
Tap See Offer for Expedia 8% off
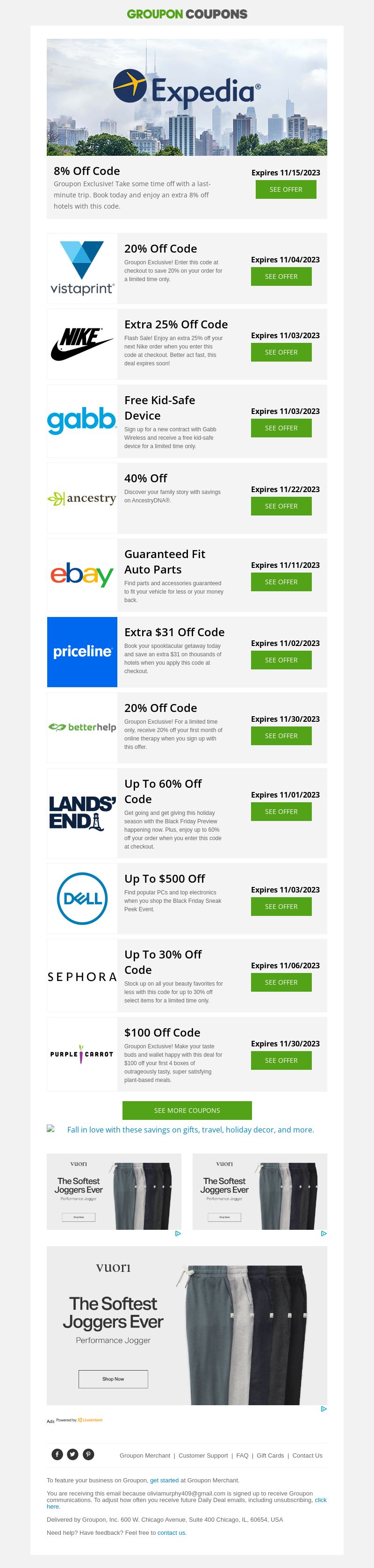pos(286,189)
